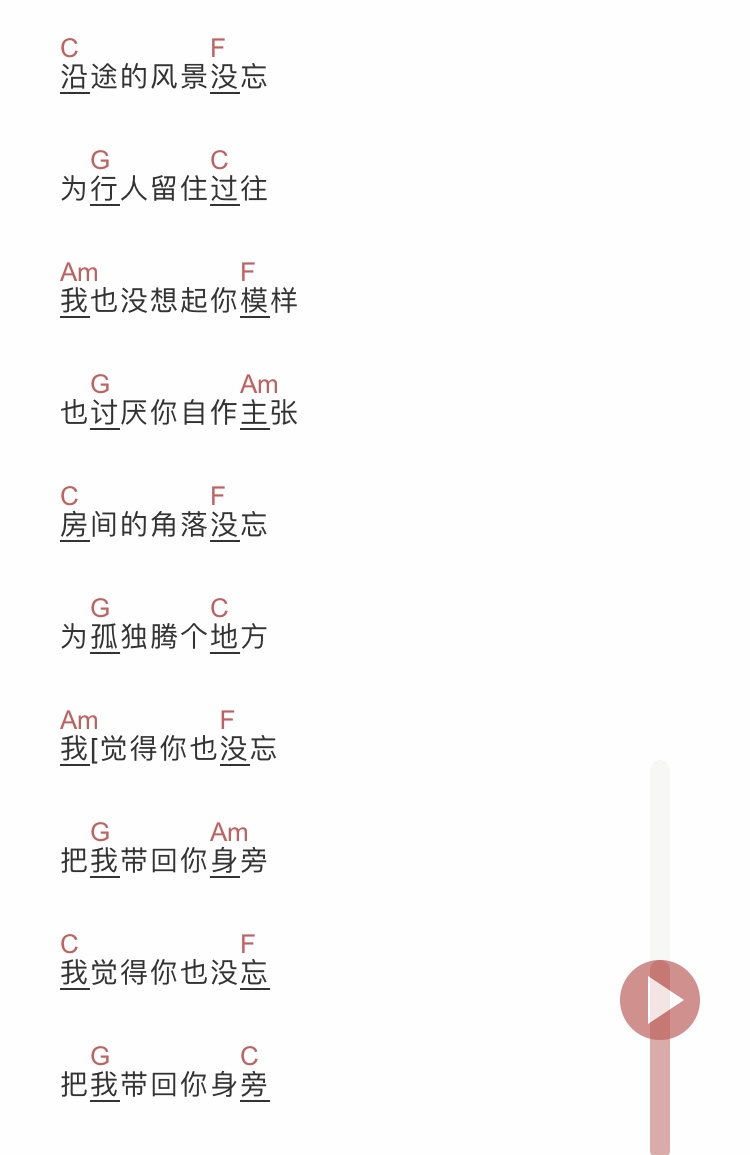Select the F chord above "模样"
The width and height of the screenshot is (750, 1155).
click(246, 272)
